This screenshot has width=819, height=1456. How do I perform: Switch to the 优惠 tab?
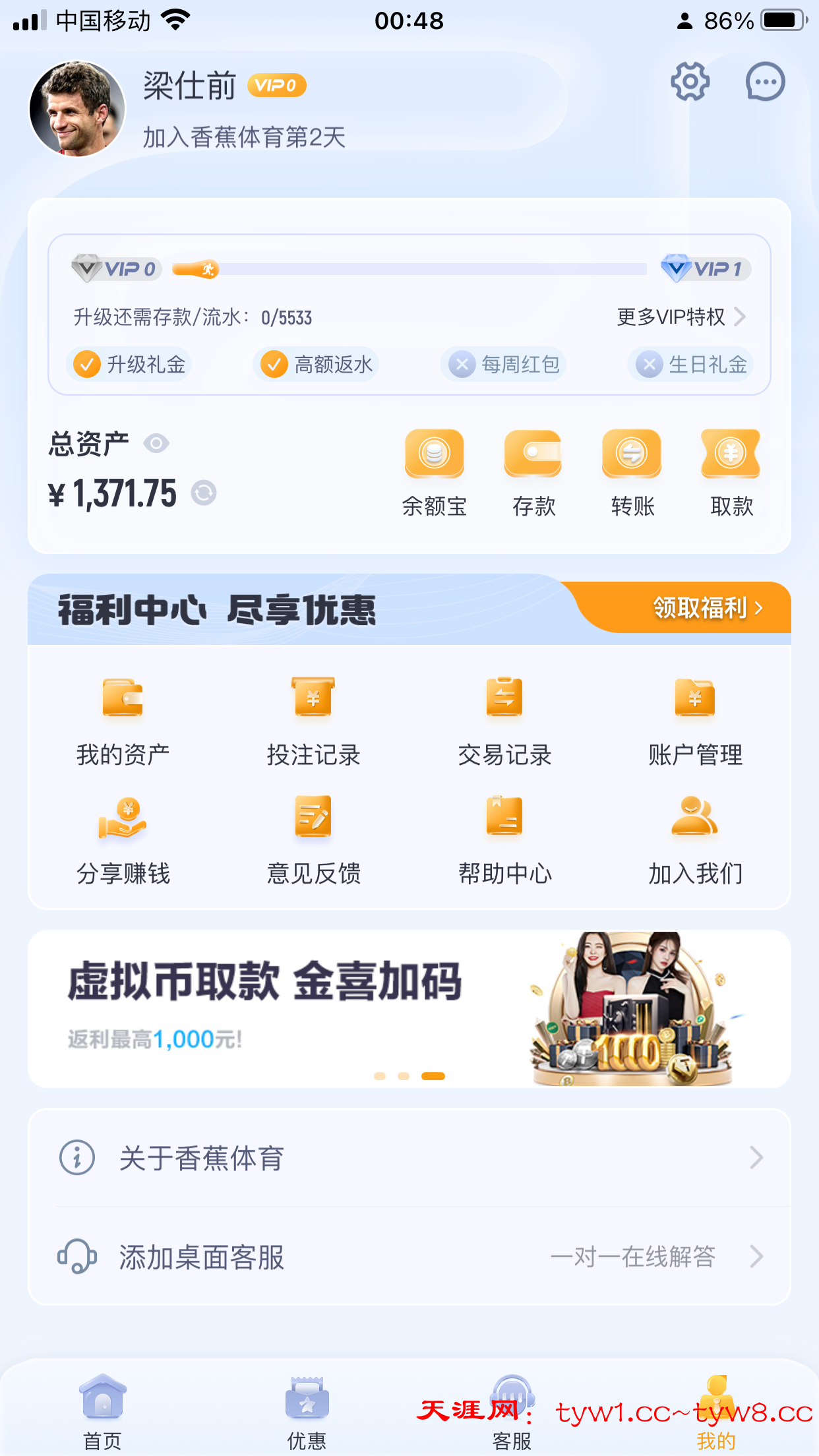(x=308, y=1411)
